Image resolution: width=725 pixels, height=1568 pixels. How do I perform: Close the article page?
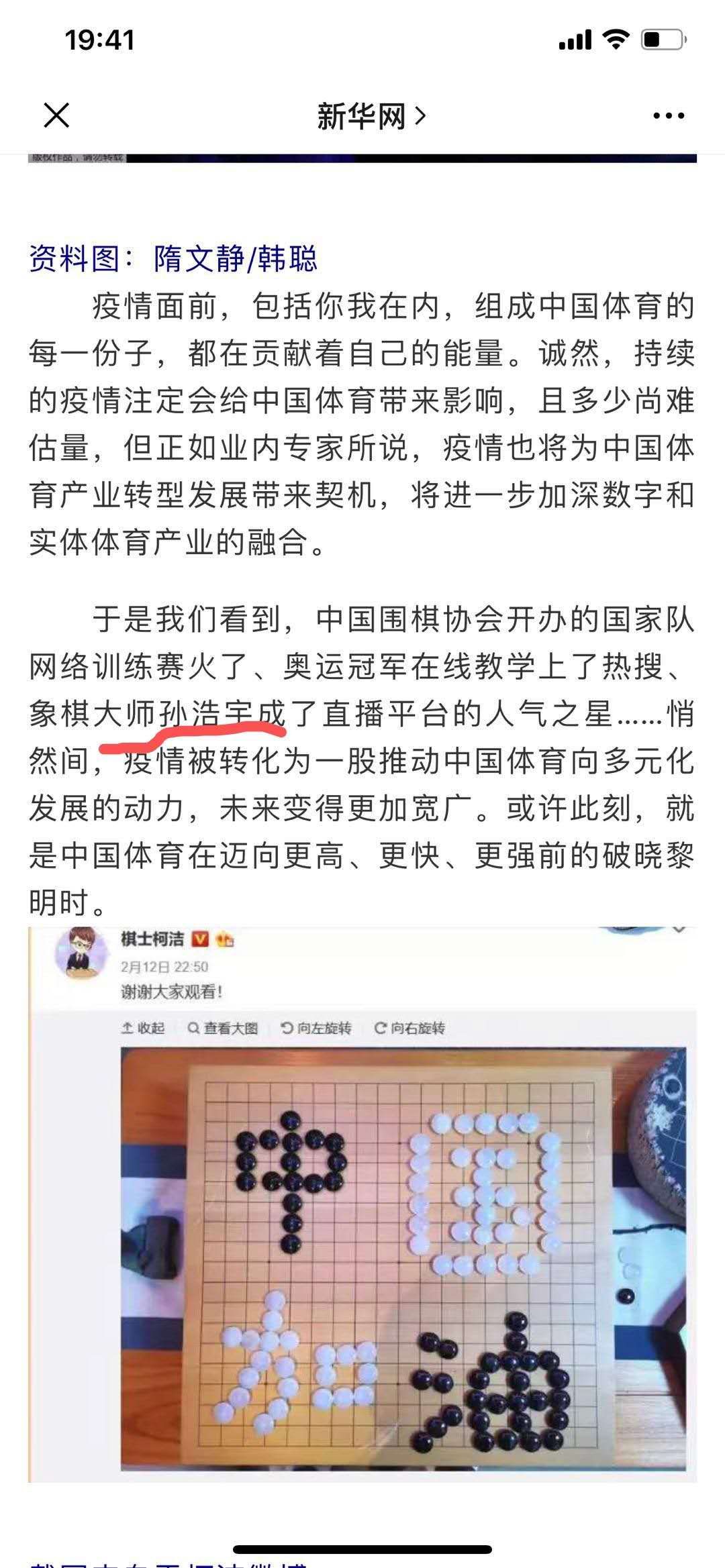click(56, 116)
